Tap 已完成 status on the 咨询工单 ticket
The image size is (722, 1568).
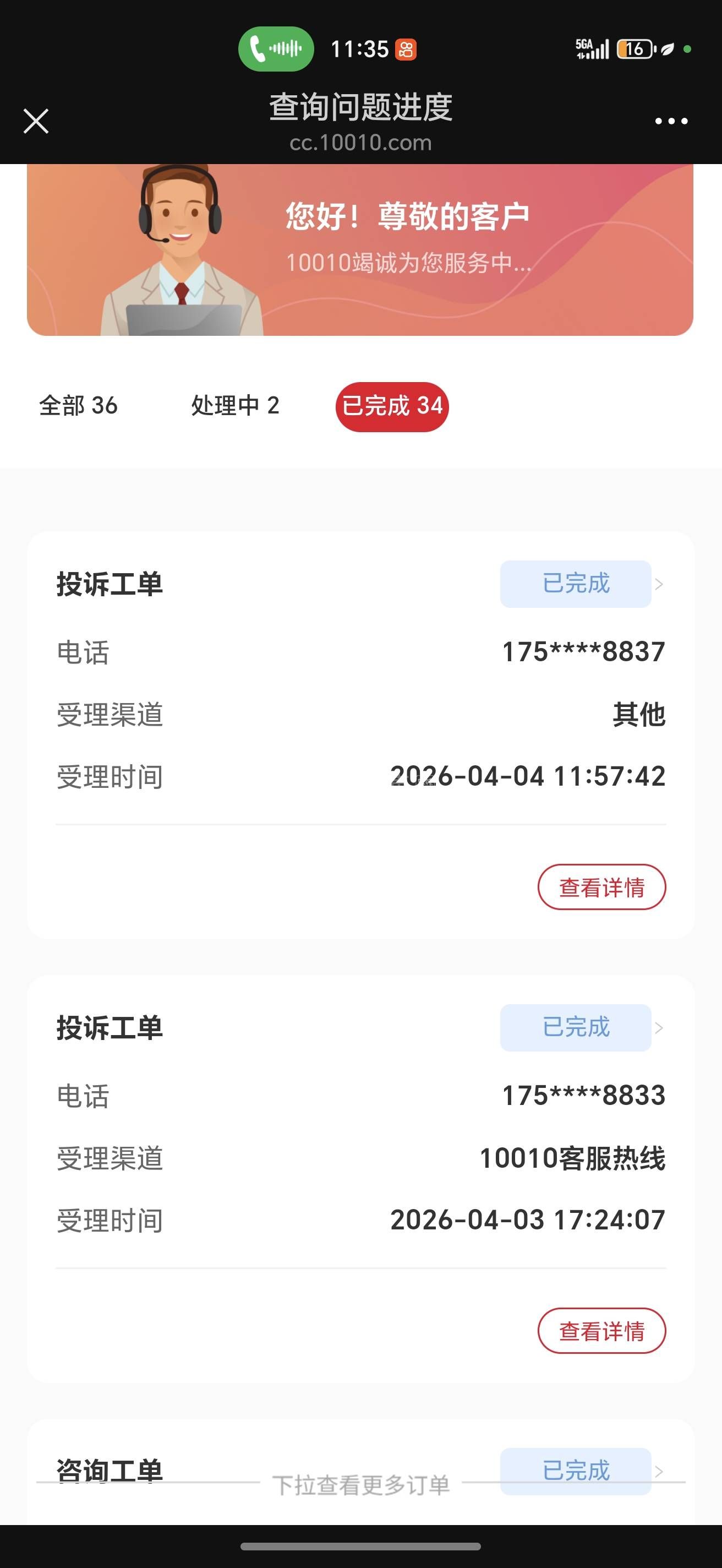576,1471
